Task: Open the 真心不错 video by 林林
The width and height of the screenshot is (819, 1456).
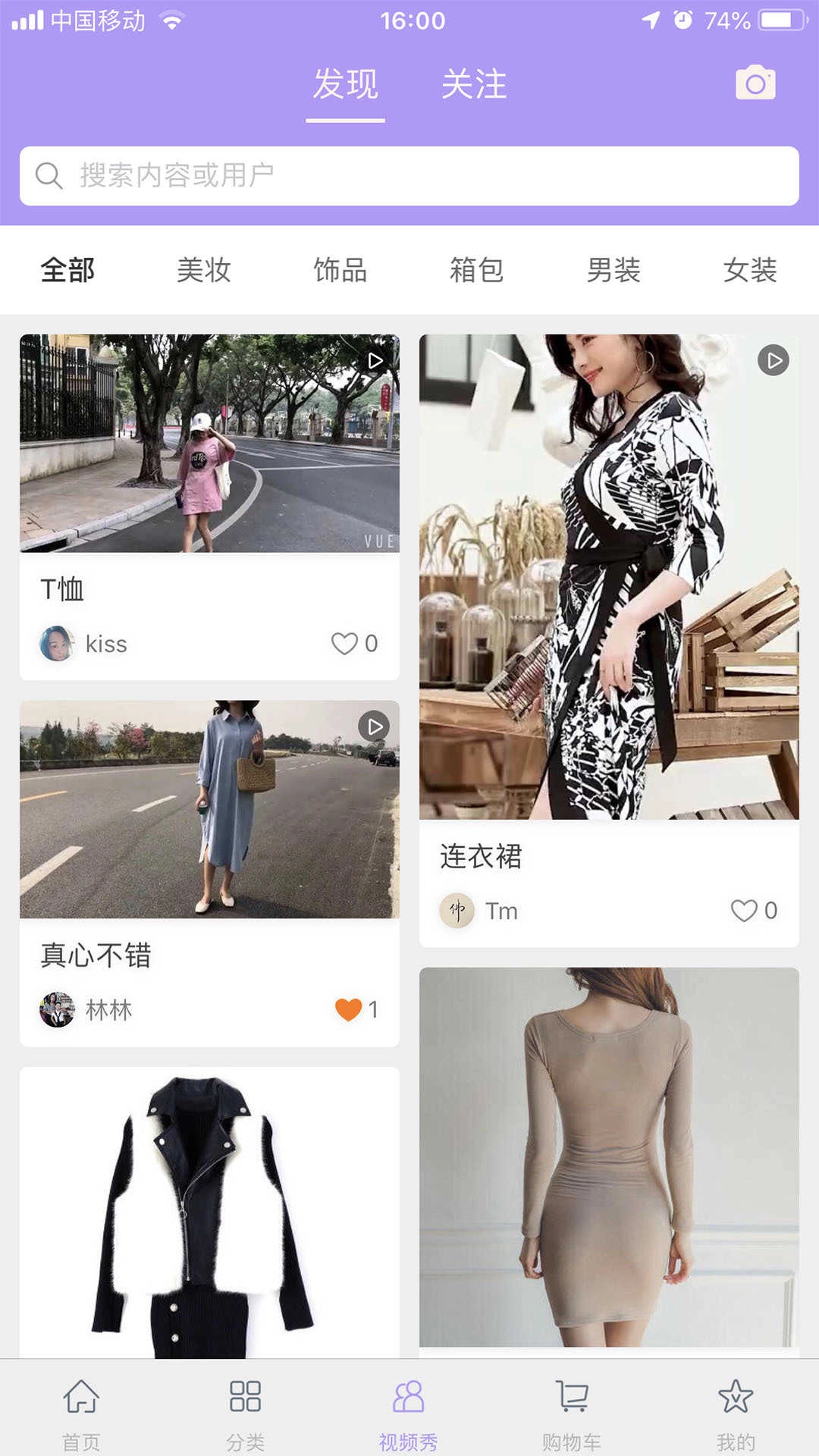Action: click(x=209, y=809)
